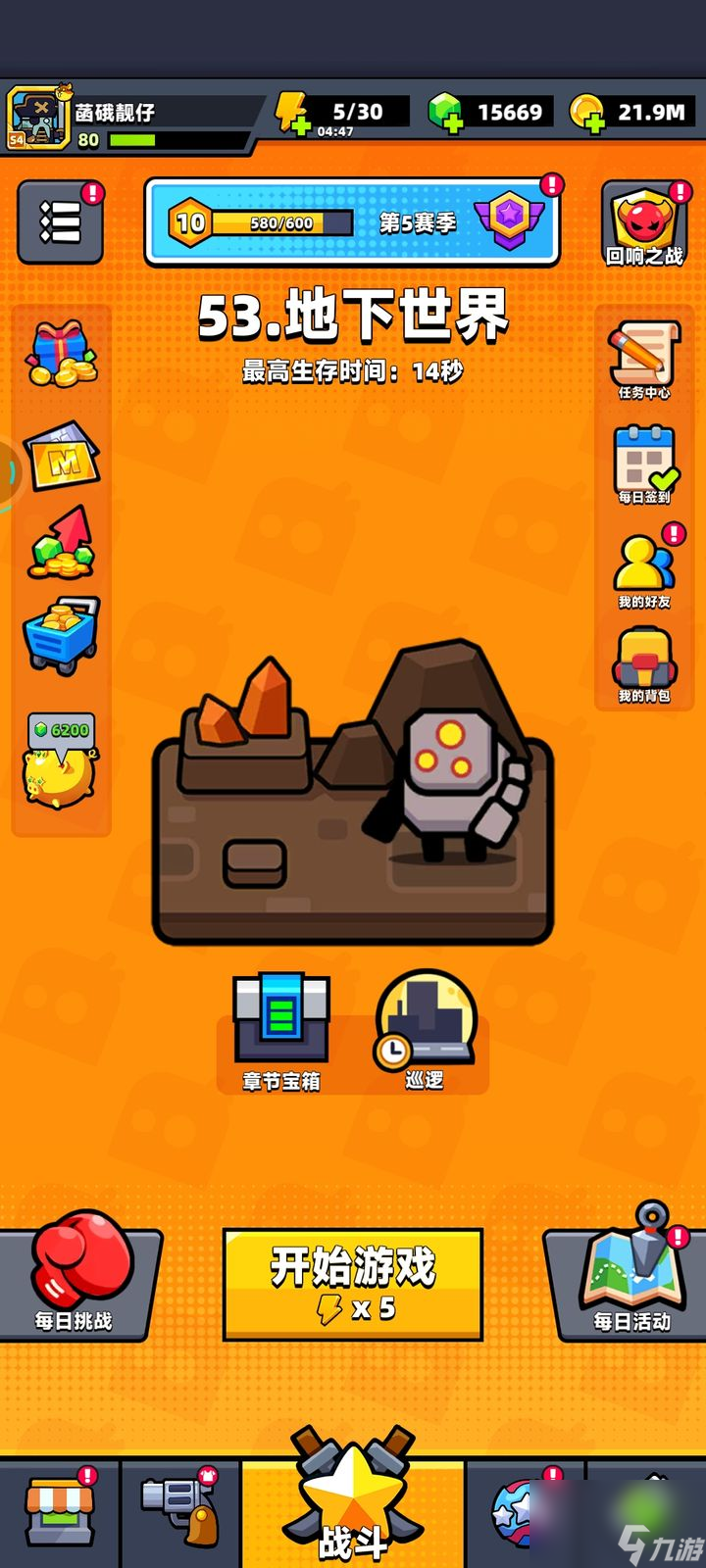
Task: Open the gems growth fund icon
Action: (x=62, y=542)
